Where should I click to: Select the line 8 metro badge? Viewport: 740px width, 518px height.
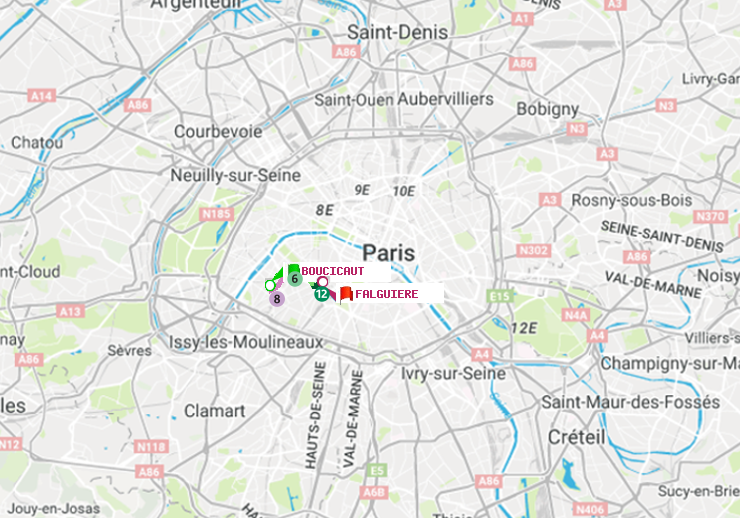(x=277, y=298)
